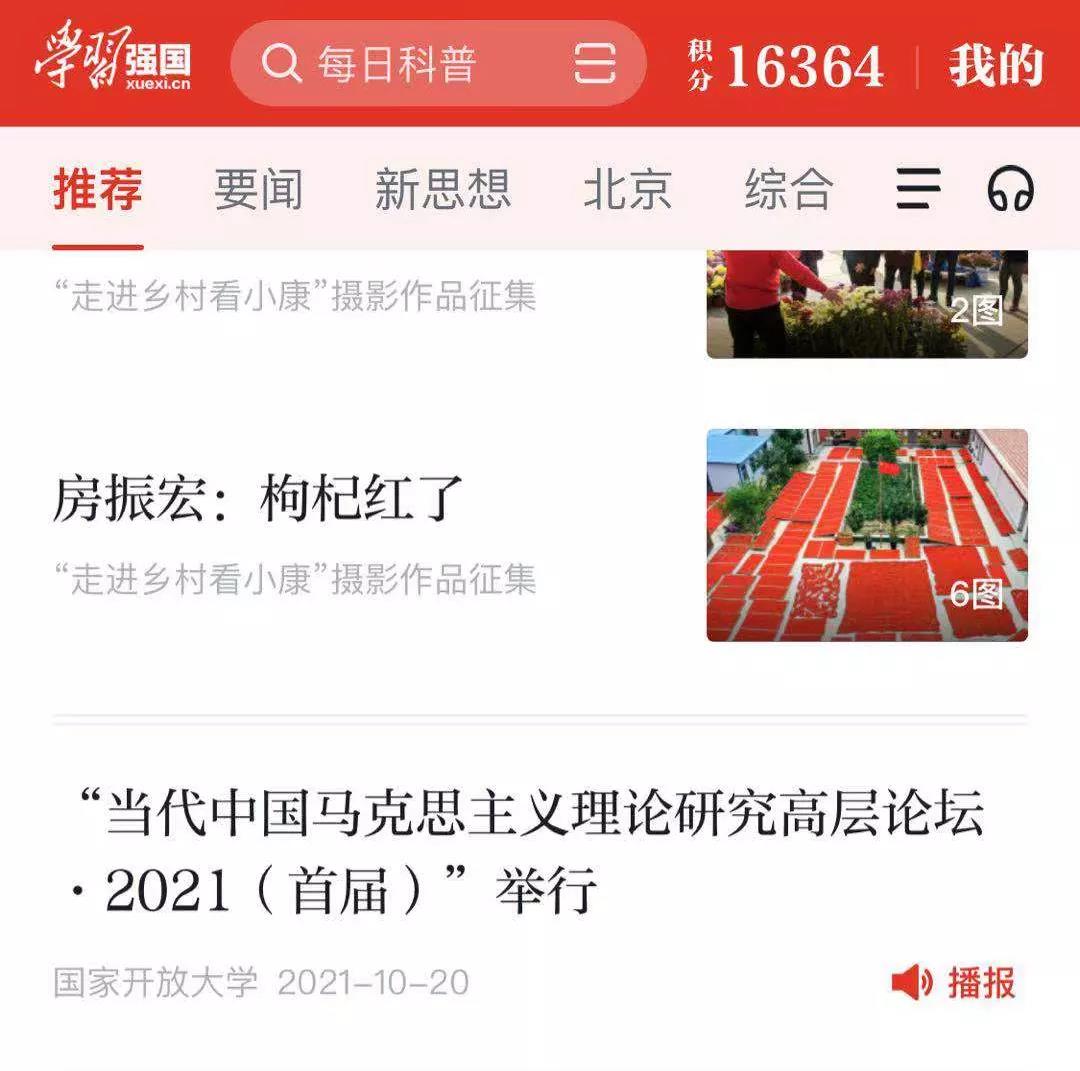The height and width of the screenshot is (1071, 1080).
Task: Switch to the 综合 tab
Action: 788,189
